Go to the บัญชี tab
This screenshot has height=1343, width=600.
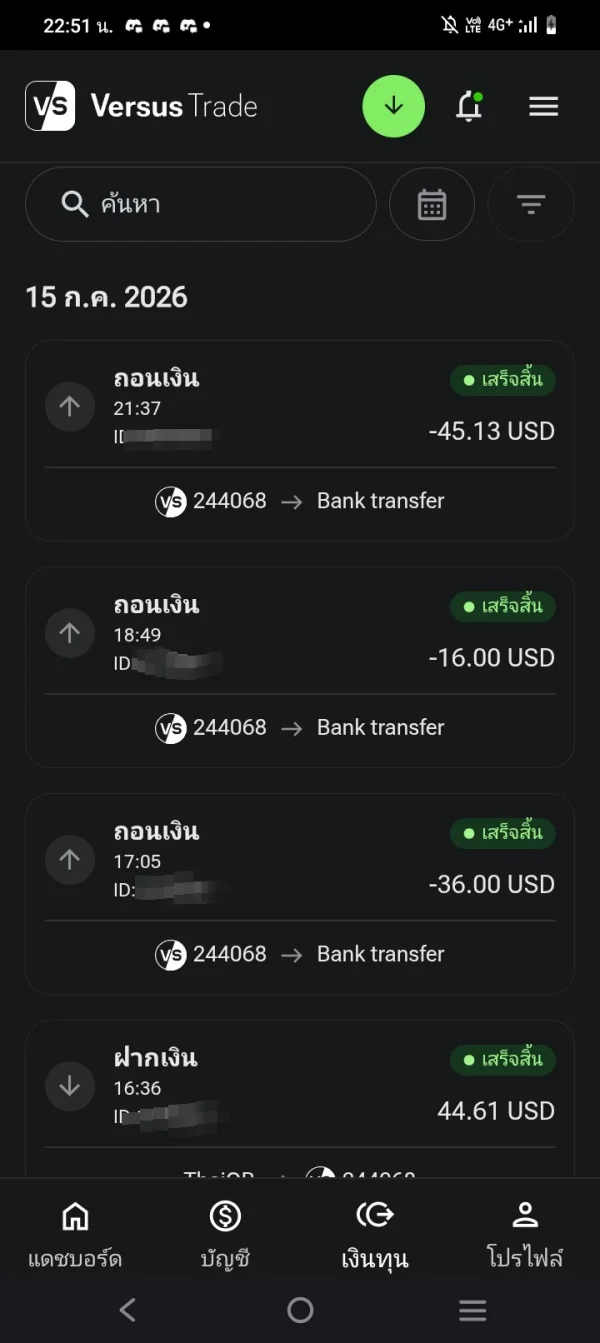tap(225, 1234)
